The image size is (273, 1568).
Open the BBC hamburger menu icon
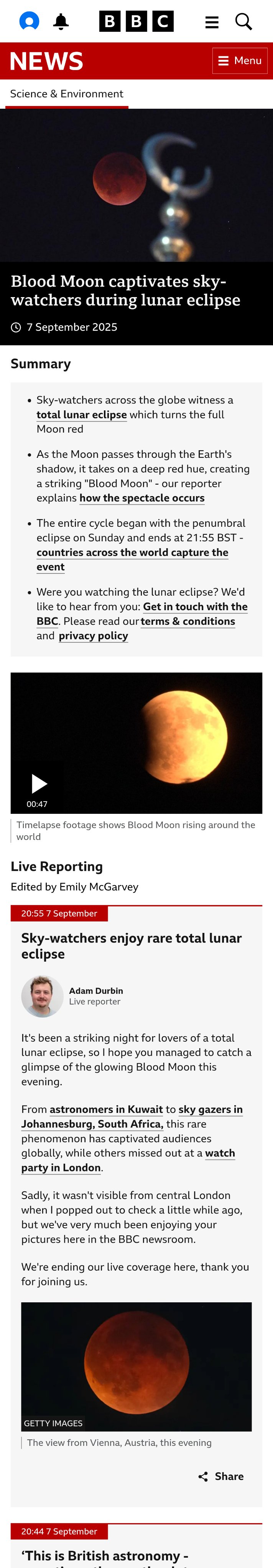[x=211, y=23]
